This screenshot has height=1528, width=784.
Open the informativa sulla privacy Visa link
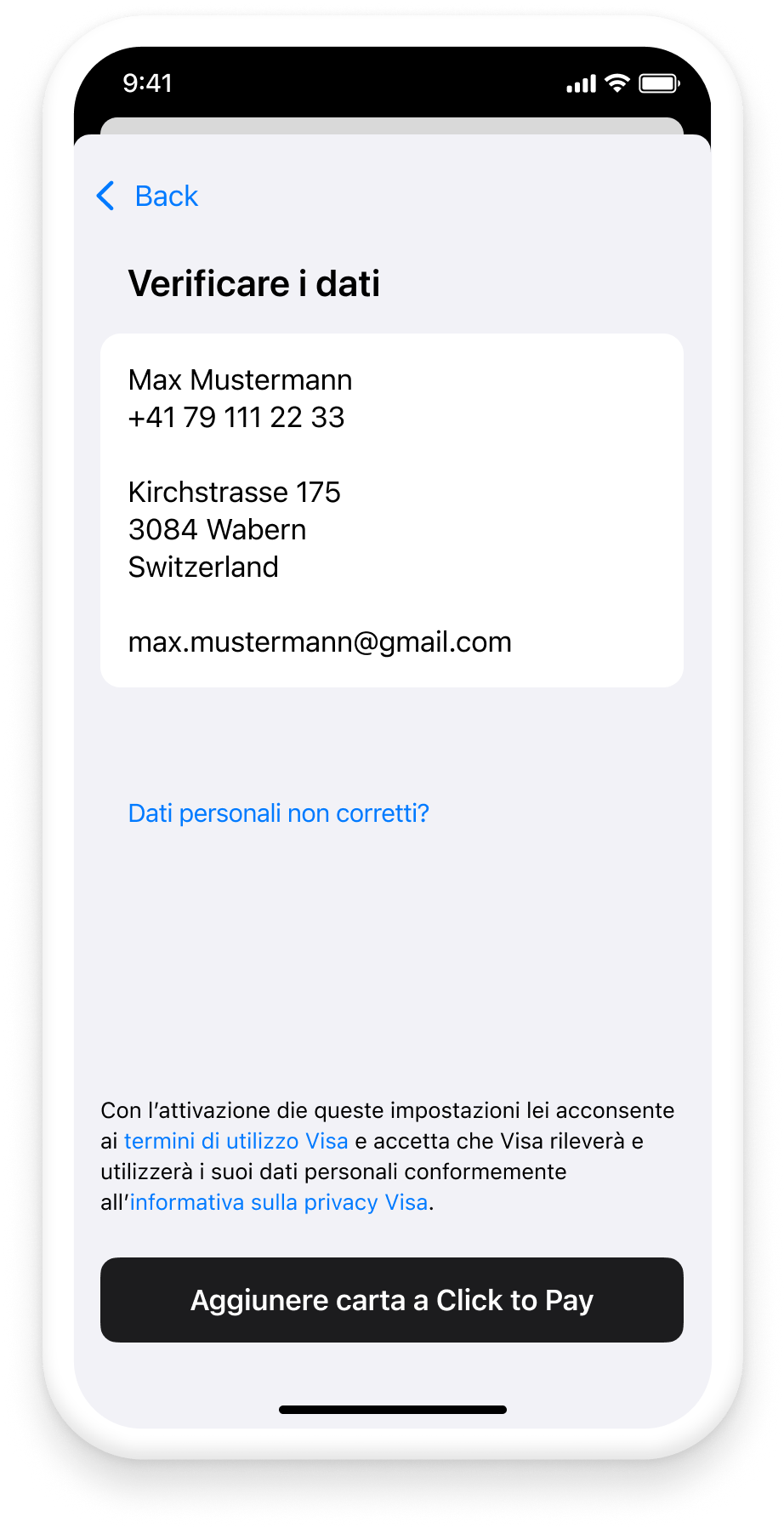tap(279, 1202)
